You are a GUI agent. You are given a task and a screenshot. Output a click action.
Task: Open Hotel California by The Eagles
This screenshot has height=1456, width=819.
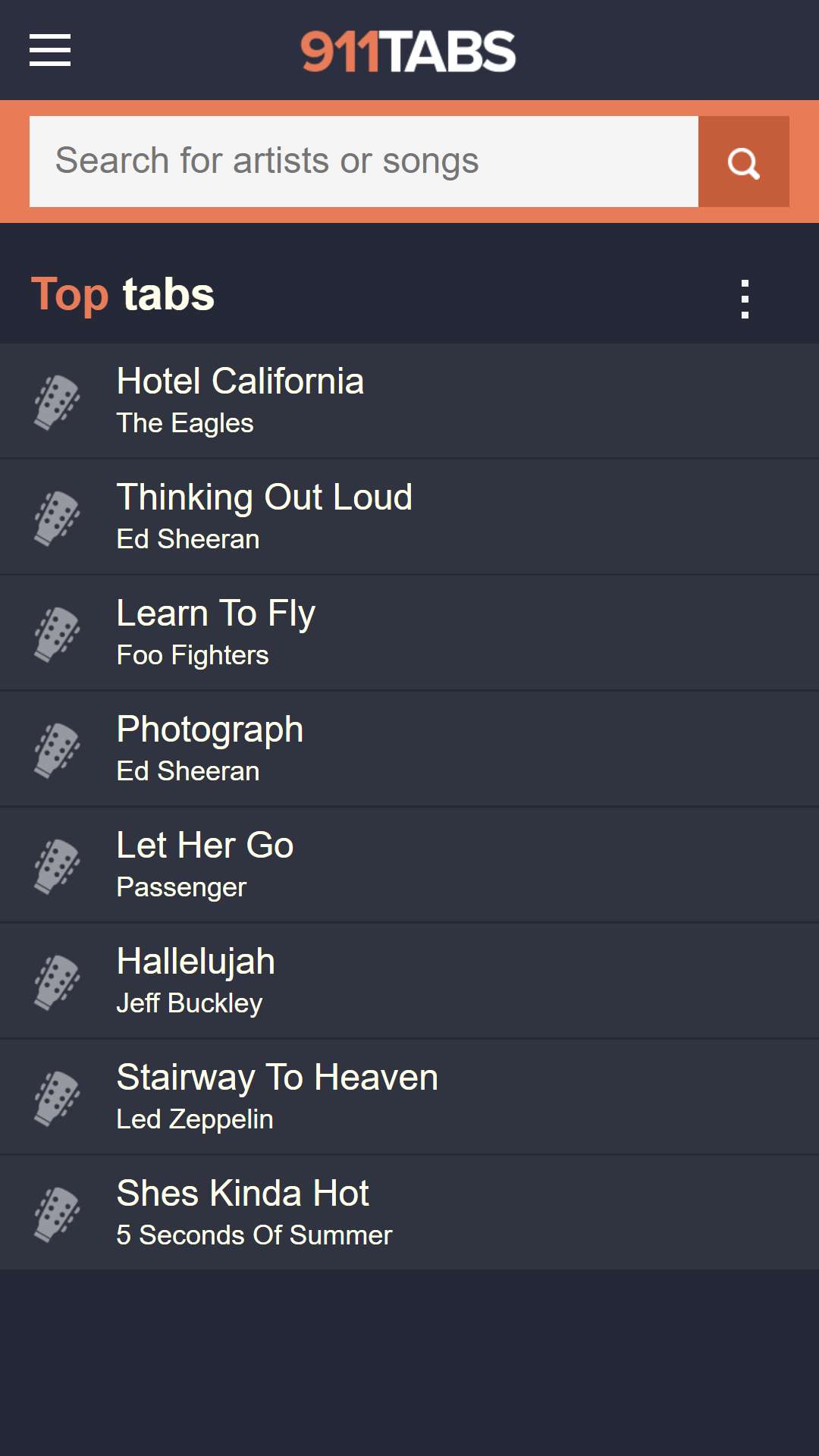click(409, 401)
